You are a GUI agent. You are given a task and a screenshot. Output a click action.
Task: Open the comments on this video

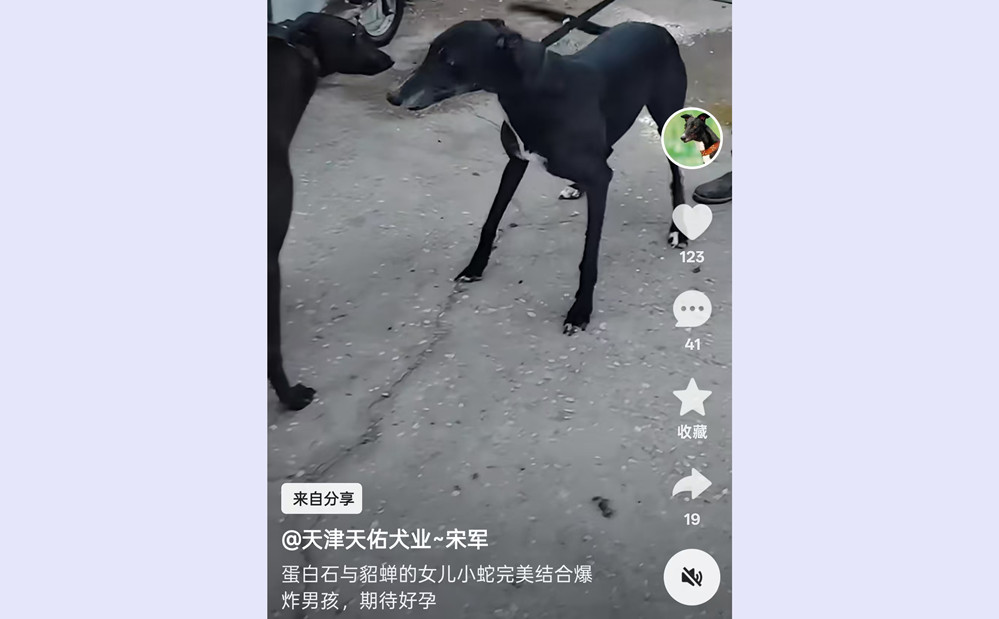point(692,309)
